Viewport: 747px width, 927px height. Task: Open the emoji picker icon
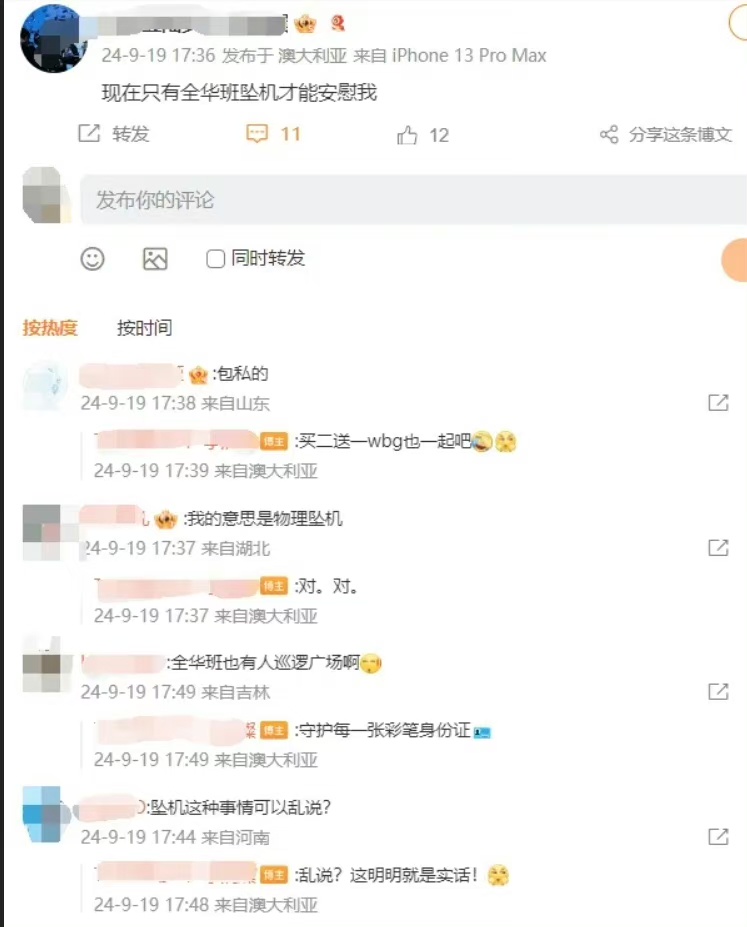tap(93, 259)
